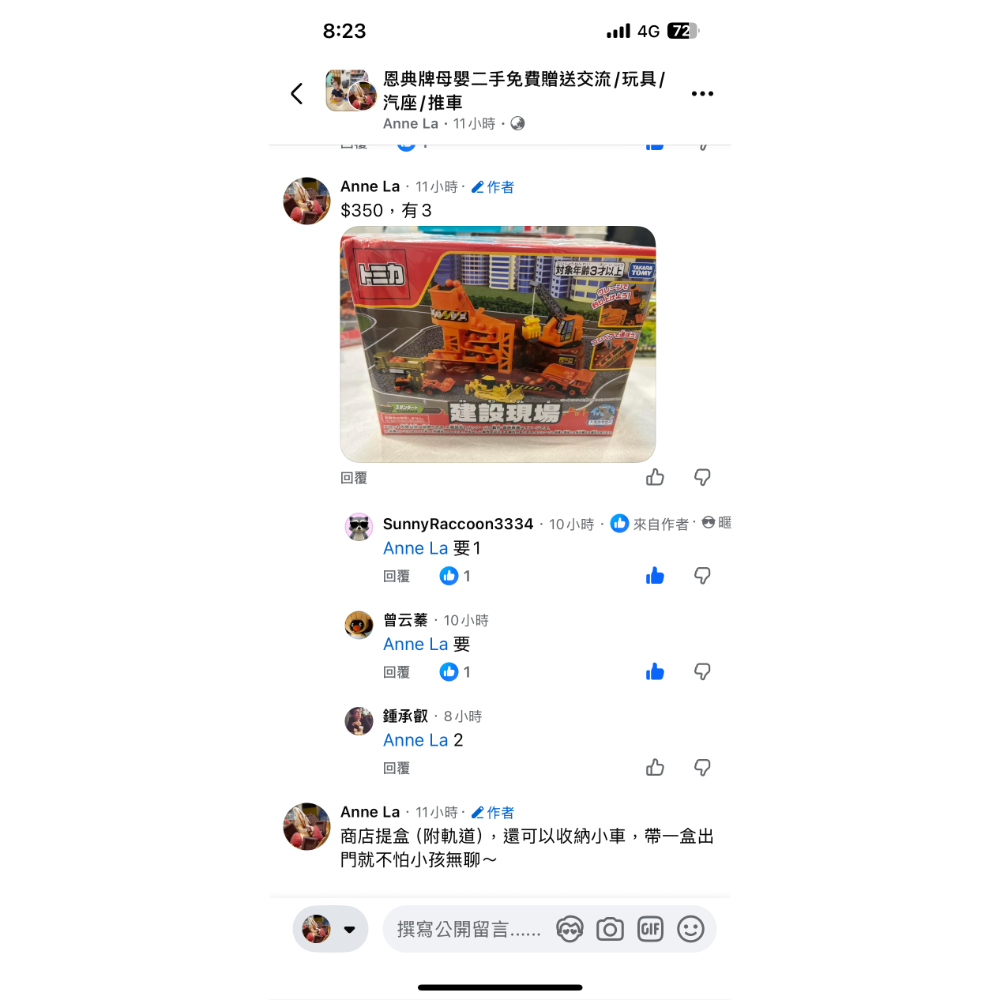Reply to SunnyRaccoon3334's comment
This screenshot has height=1000, width=1000.
pos(397,576)
